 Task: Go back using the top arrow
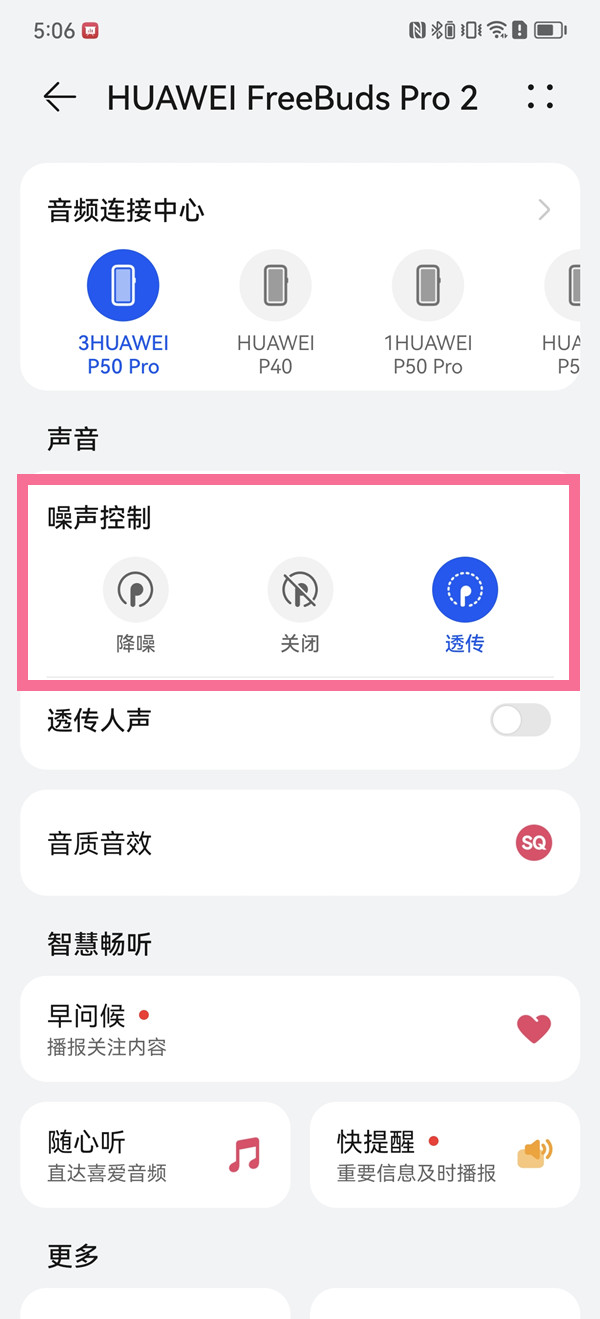tap(60, 97)
